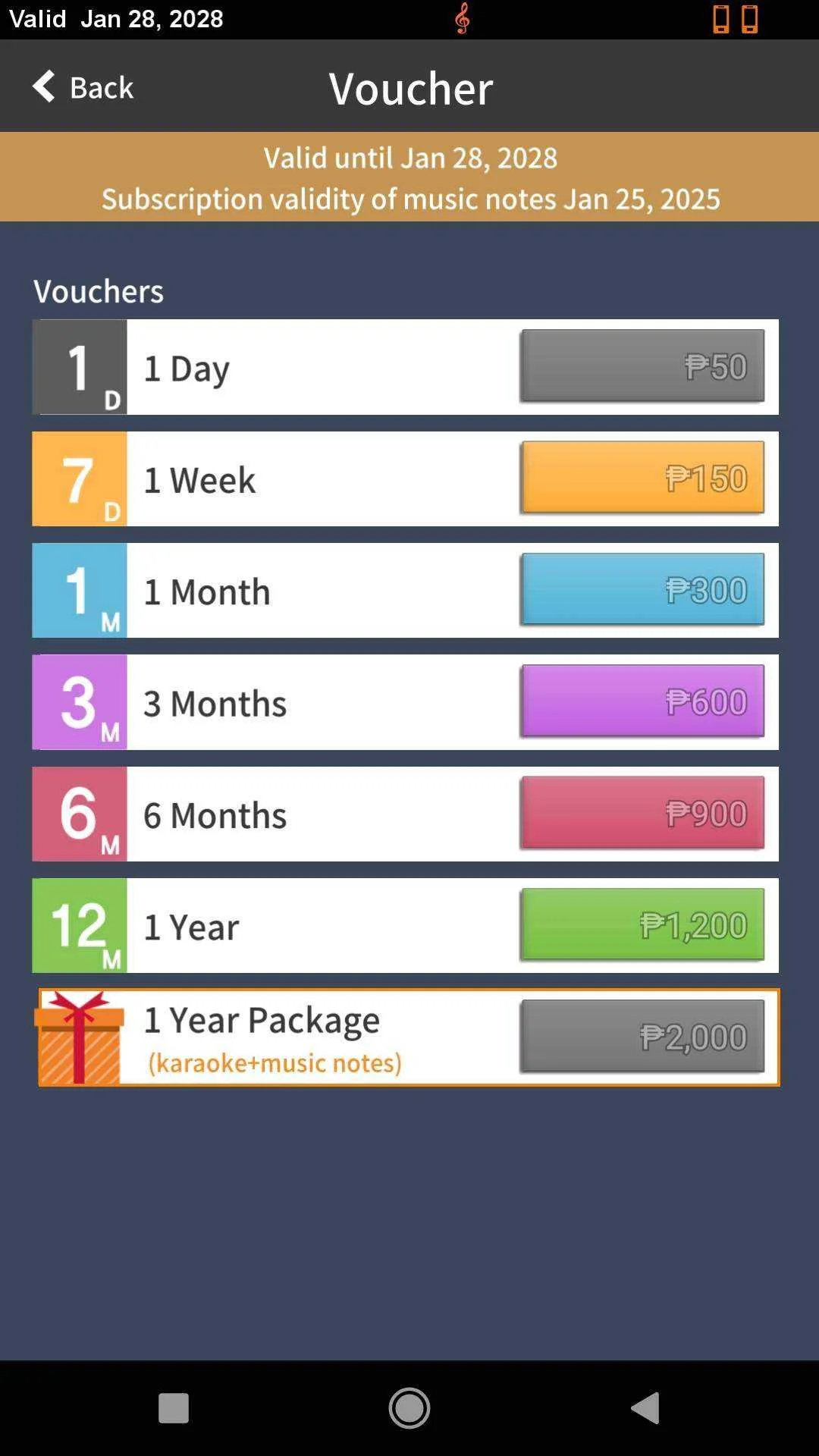
Task: Buy the 1 Year Package for ₱2,000
Action: click(642, 1037)
